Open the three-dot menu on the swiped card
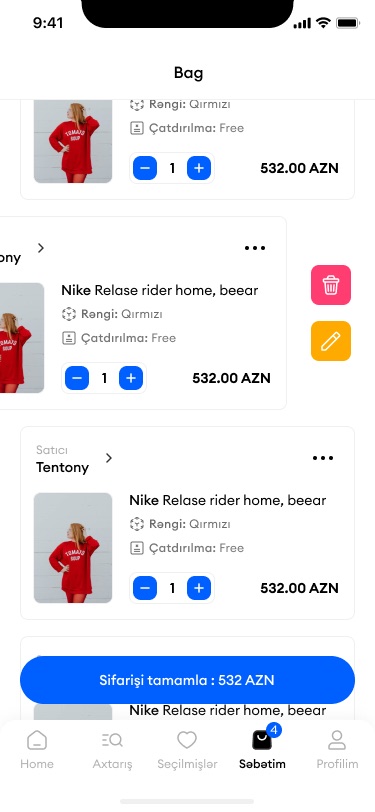 255,248
